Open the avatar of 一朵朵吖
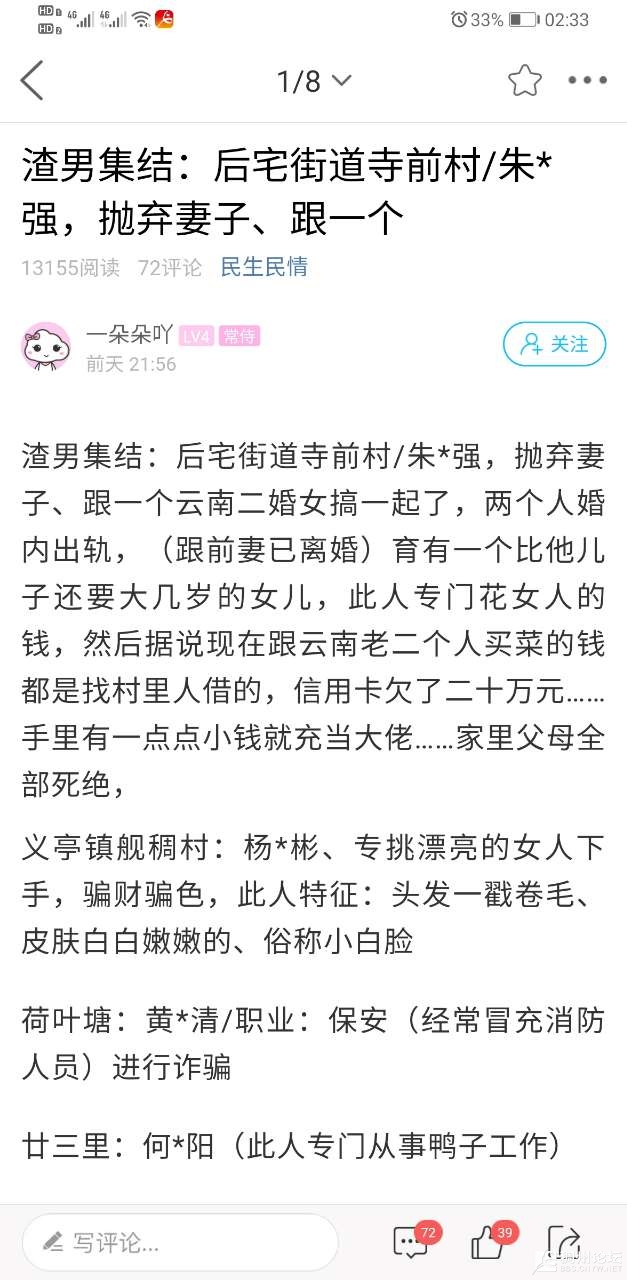This screenshot has height=1280, width=627. point(46,347)
